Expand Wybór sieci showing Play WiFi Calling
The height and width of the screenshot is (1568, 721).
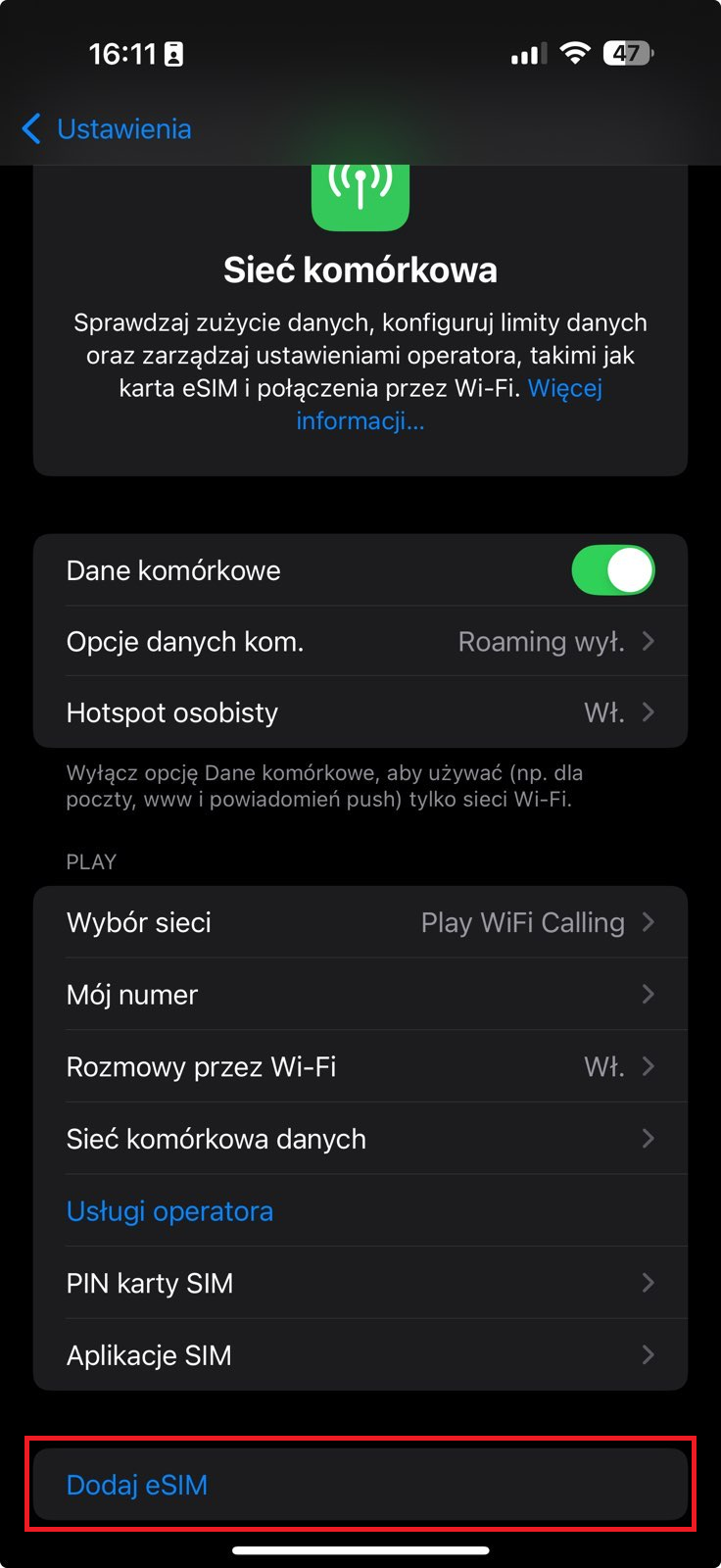point(648,922)
